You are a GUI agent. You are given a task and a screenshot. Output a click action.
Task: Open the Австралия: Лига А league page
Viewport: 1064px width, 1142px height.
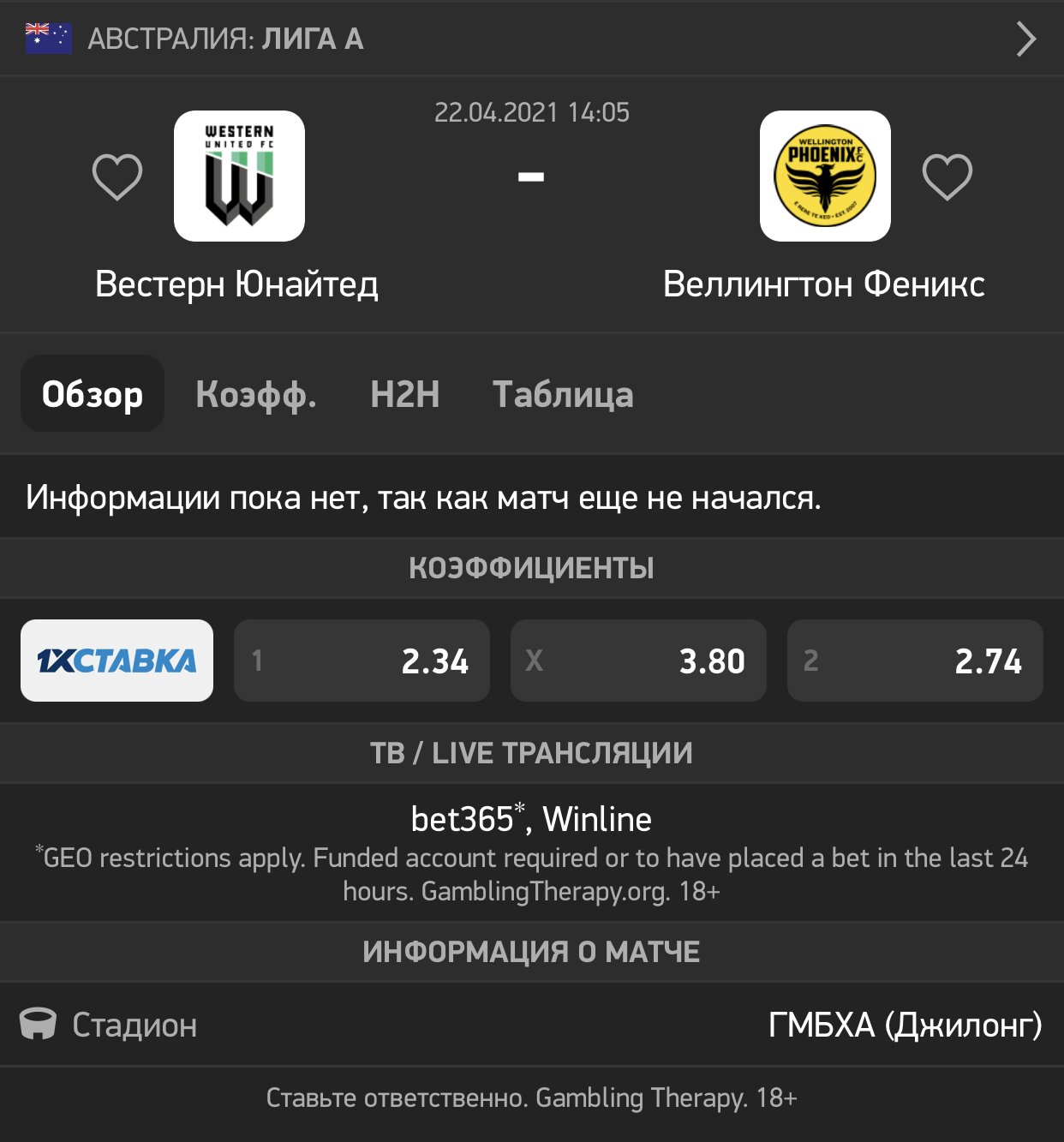[531, 39]
